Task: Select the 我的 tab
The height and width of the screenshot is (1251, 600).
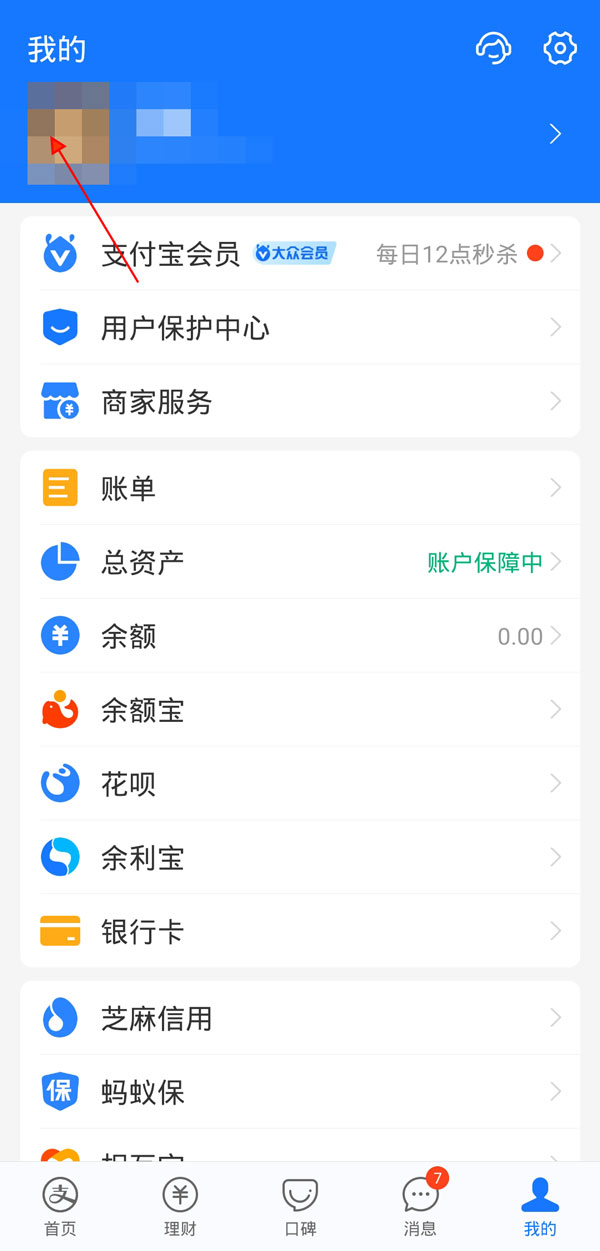Action: [x=540, y=1206]
